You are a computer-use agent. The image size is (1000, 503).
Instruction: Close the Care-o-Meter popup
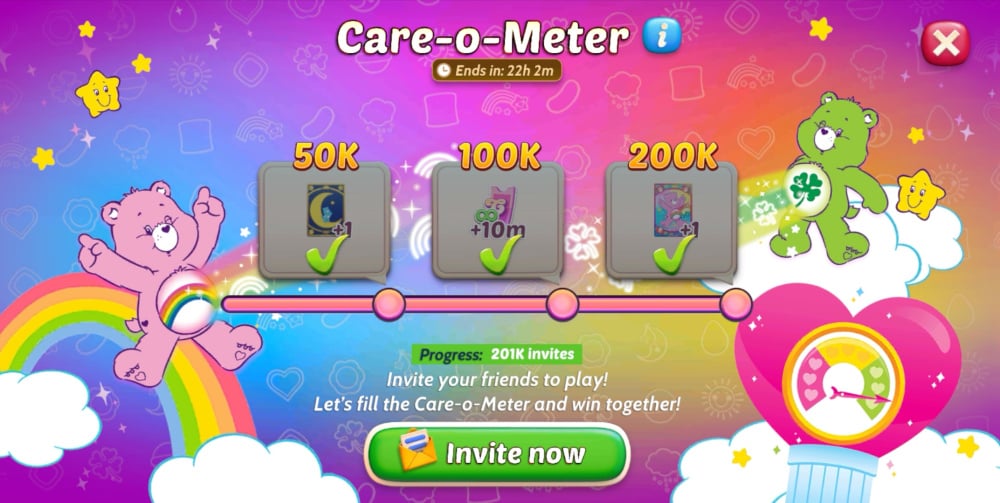coord(945,44)
